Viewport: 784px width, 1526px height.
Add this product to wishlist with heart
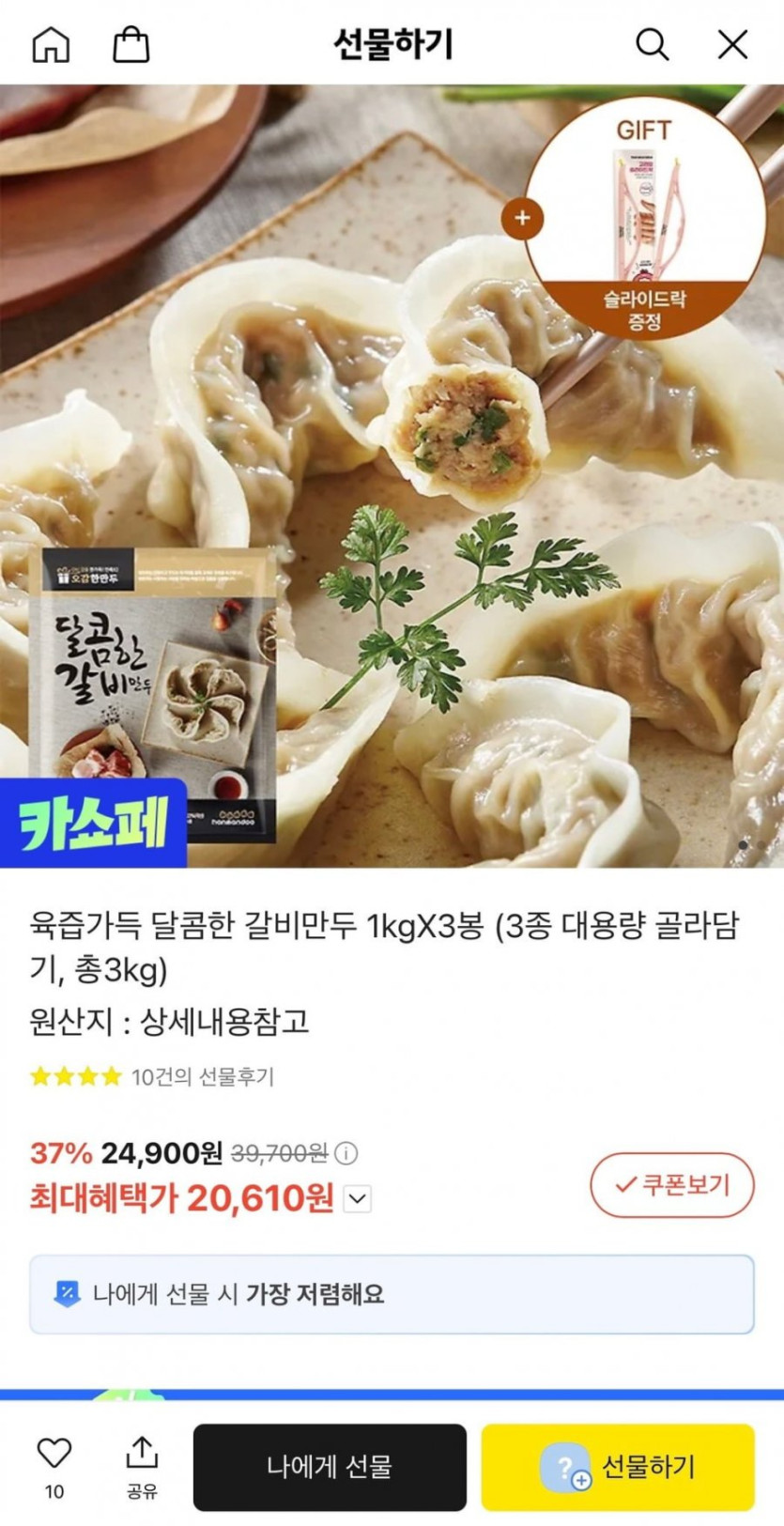point(54,1466)
